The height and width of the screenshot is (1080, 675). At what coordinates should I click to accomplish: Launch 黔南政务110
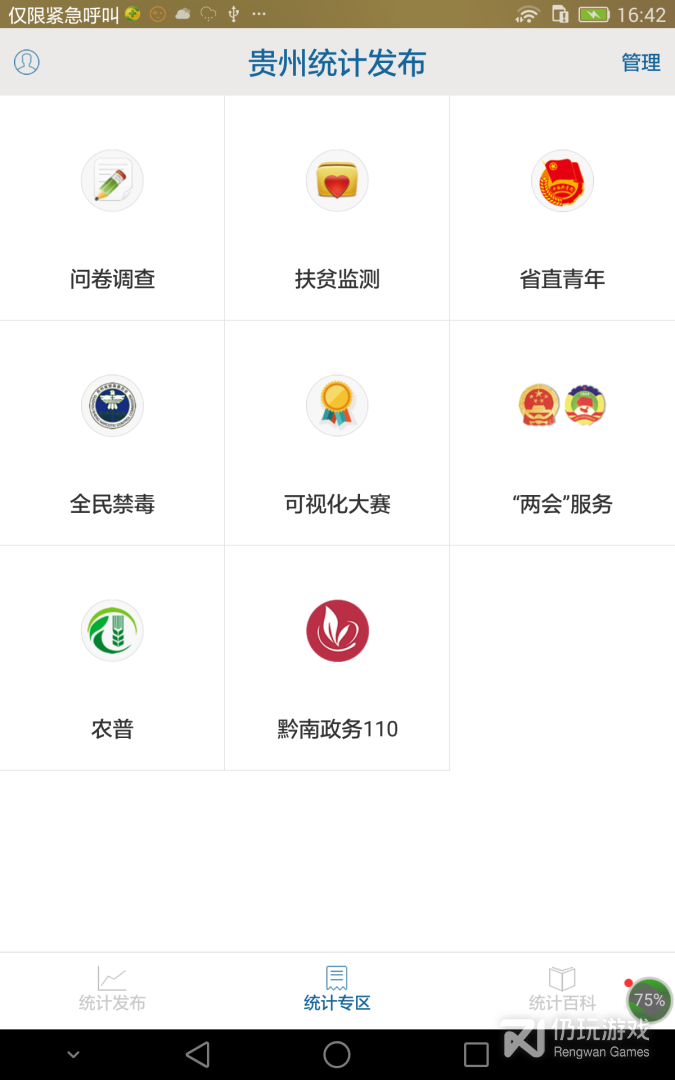[x=337, y=658]
